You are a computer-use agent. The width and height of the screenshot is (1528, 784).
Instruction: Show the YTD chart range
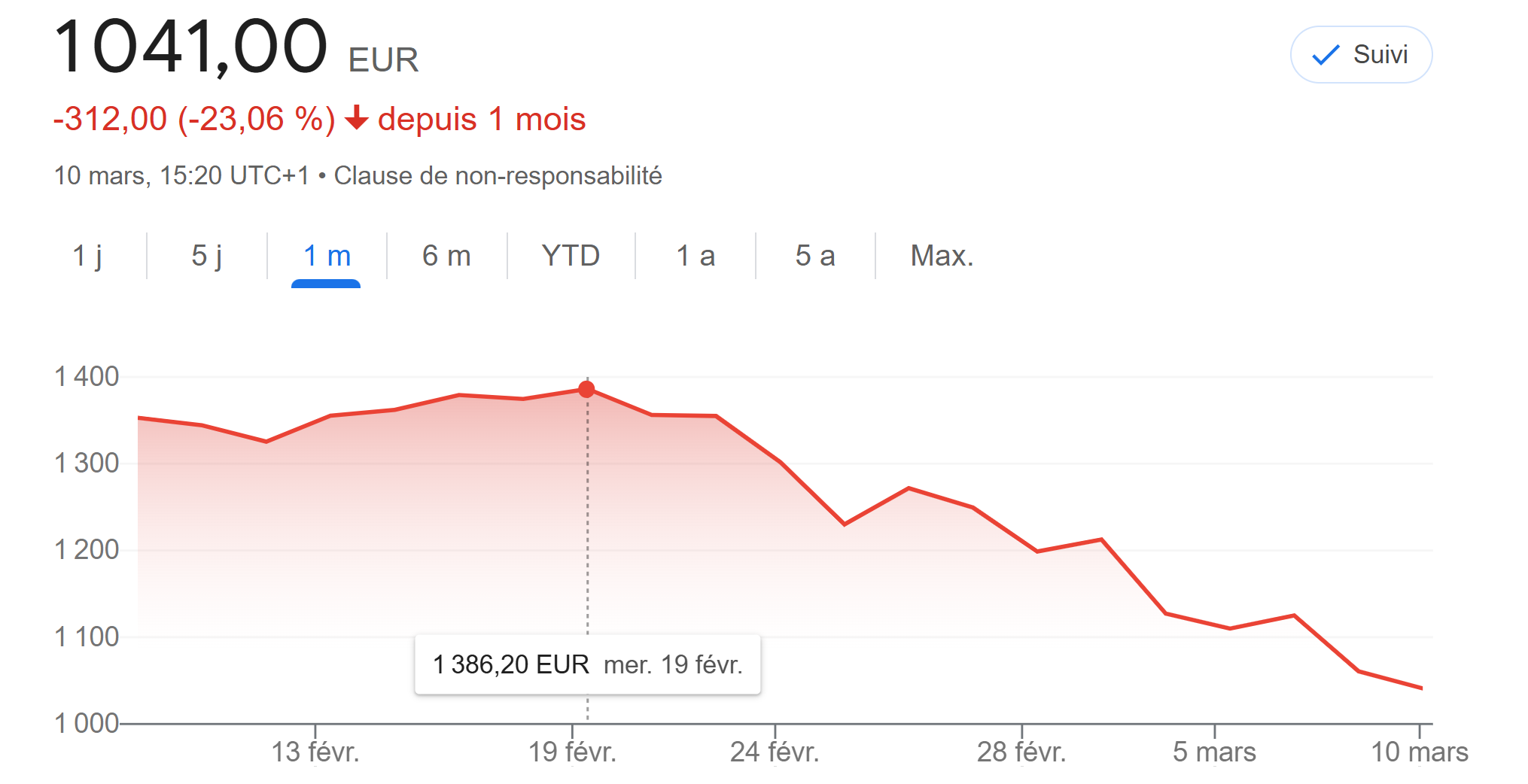click(x=571, y=256)
